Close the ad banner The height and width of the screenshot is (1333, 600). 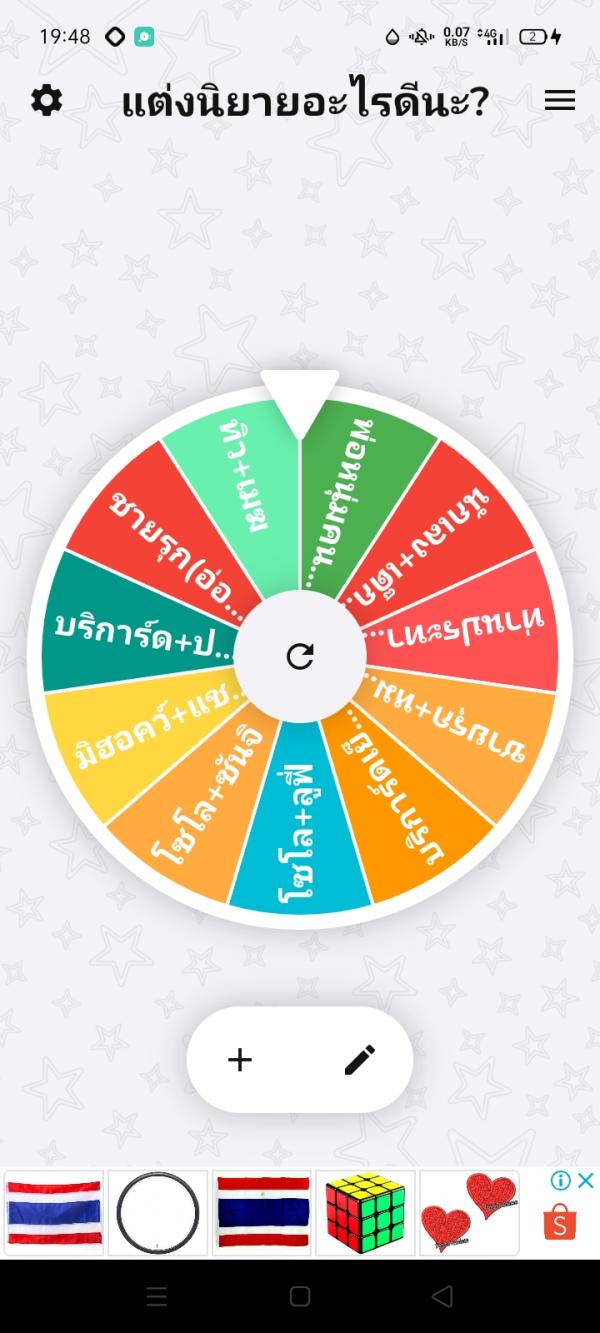[586, 1180]
